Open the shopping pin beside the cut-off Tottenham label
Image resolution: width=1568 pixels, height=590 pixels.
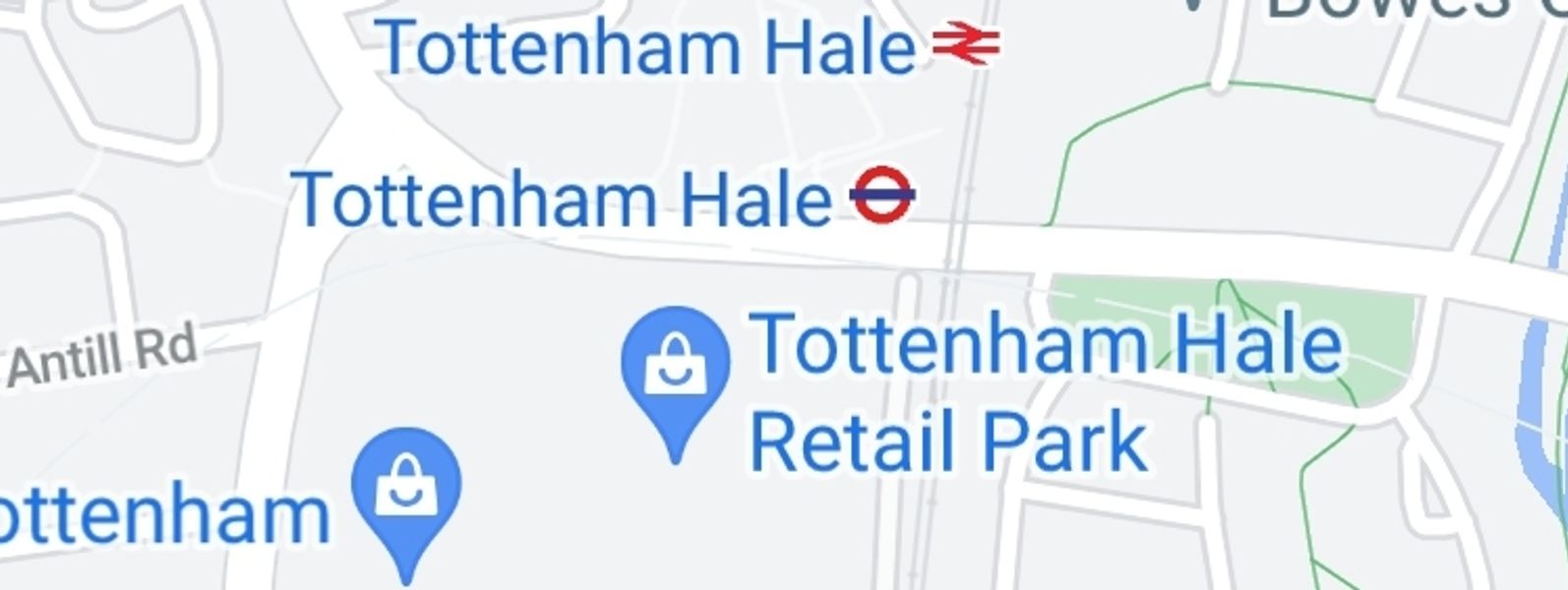(x=406, y=489)
